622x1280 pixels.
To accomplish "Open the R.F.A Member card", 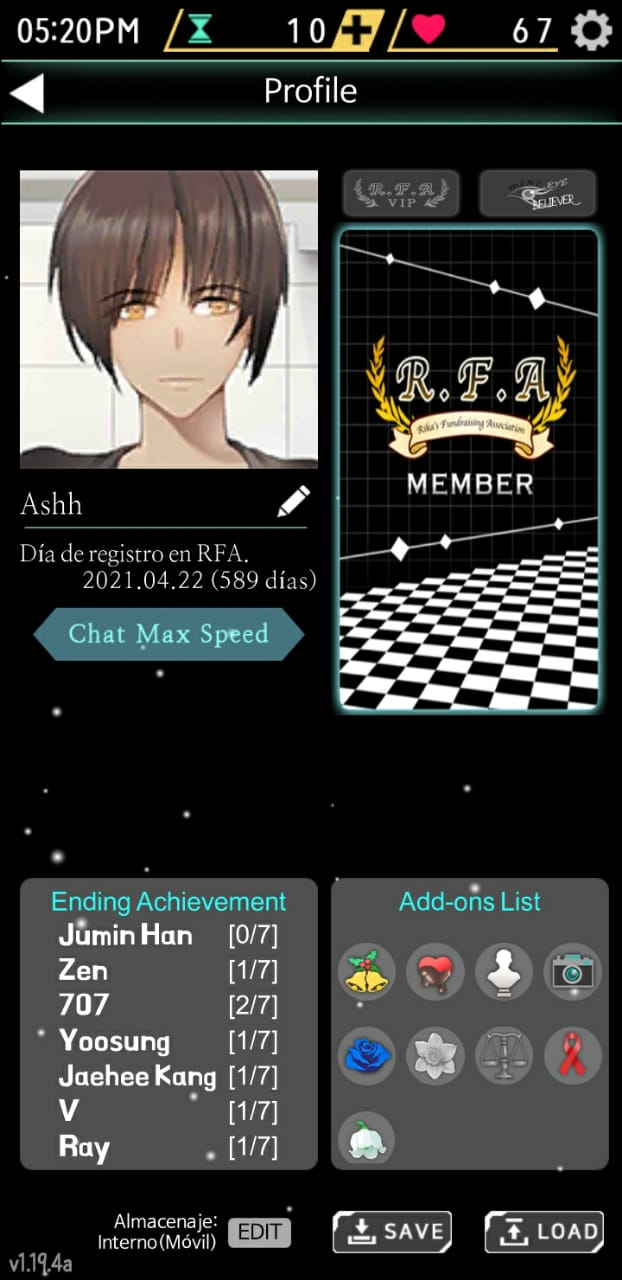I will click(469, 470).
